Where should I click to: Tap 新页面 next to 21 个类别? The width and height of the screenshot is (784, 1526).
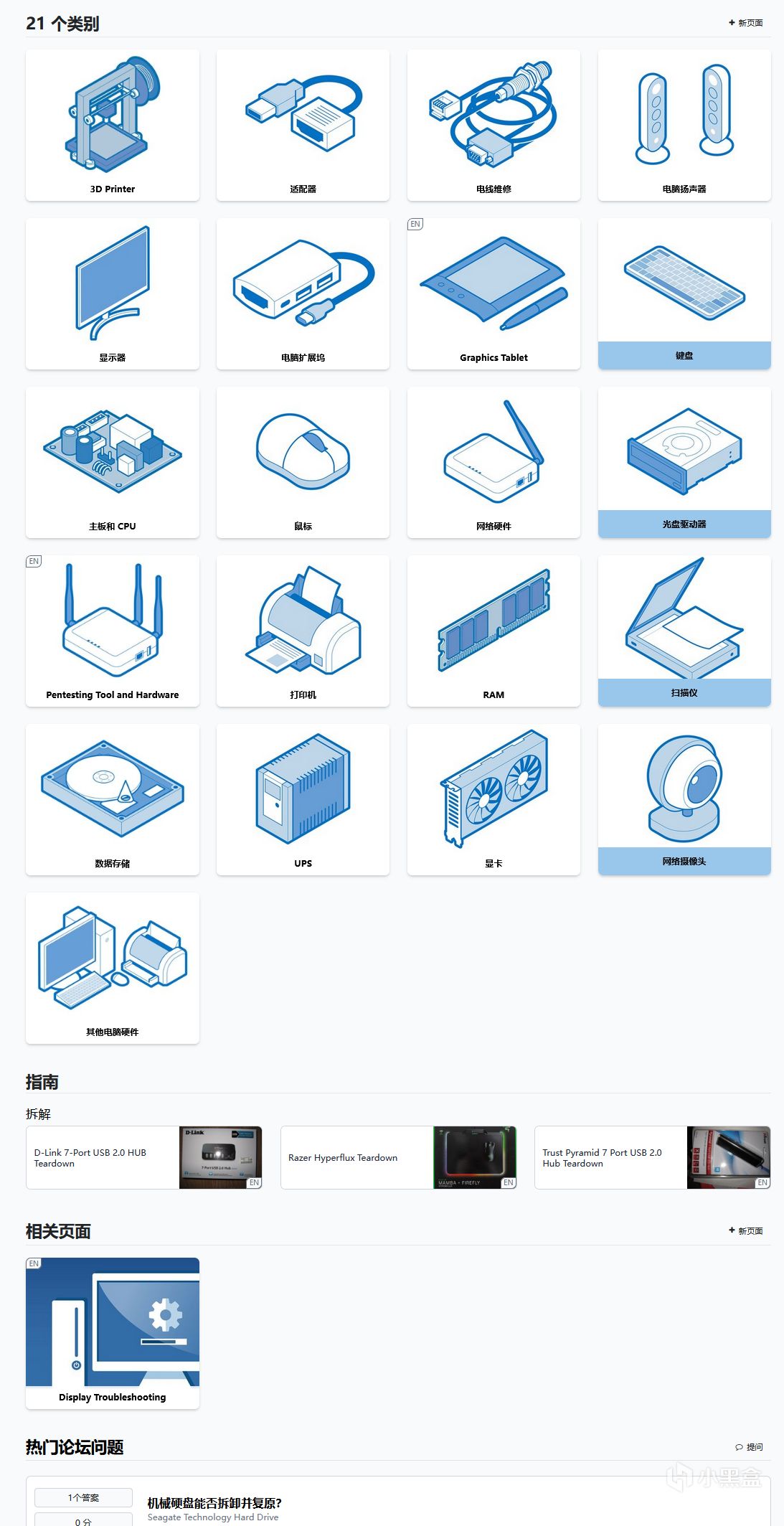(x=746, y=23)
